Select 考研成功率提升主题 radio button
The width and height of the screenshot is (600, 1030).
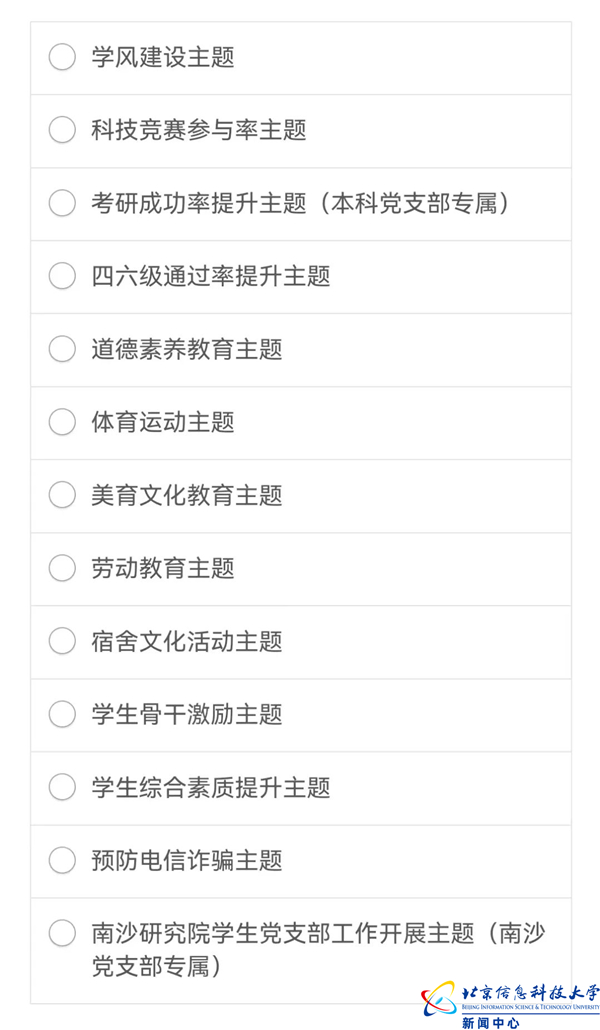(x=62, y=203)
